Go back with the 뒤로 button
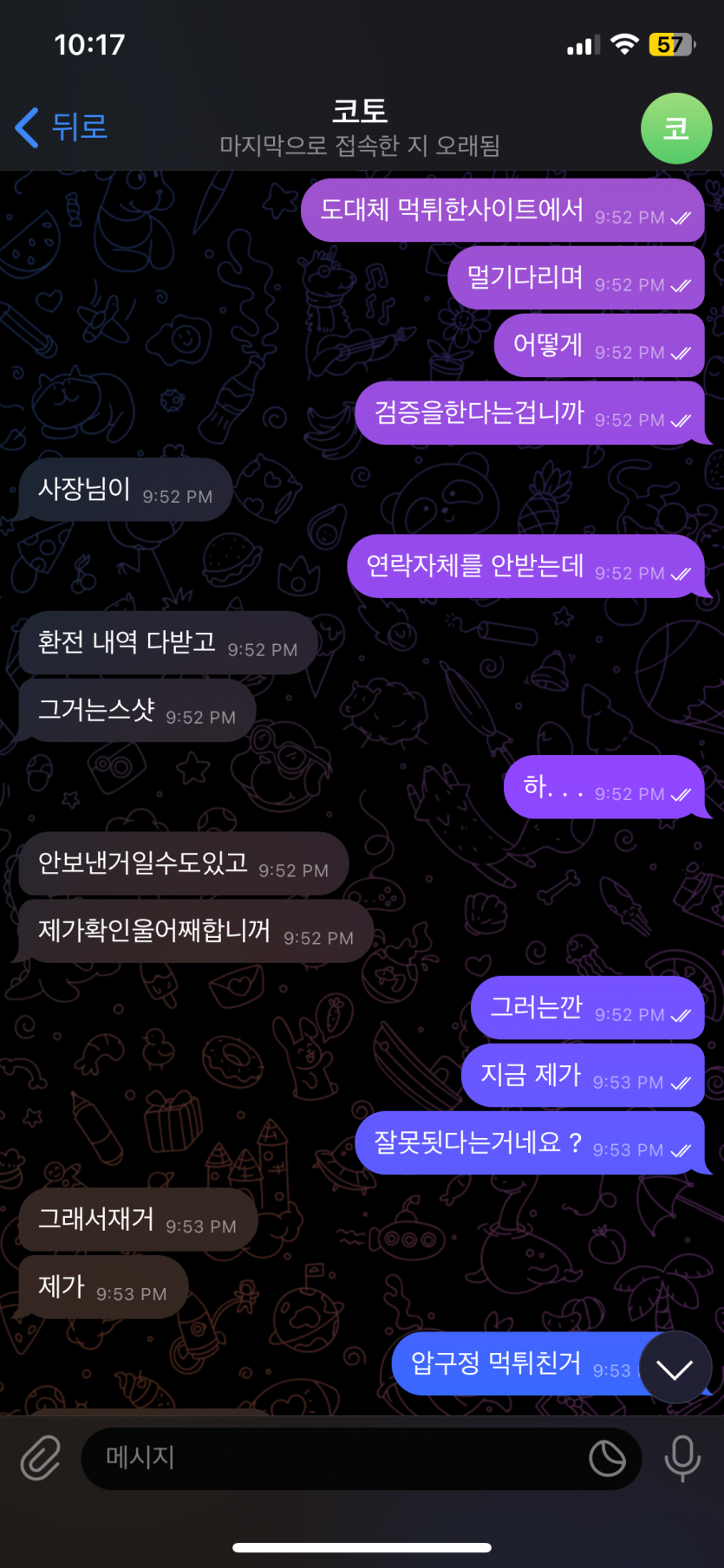The image size is (724, 1568). (x=61, y=127)
